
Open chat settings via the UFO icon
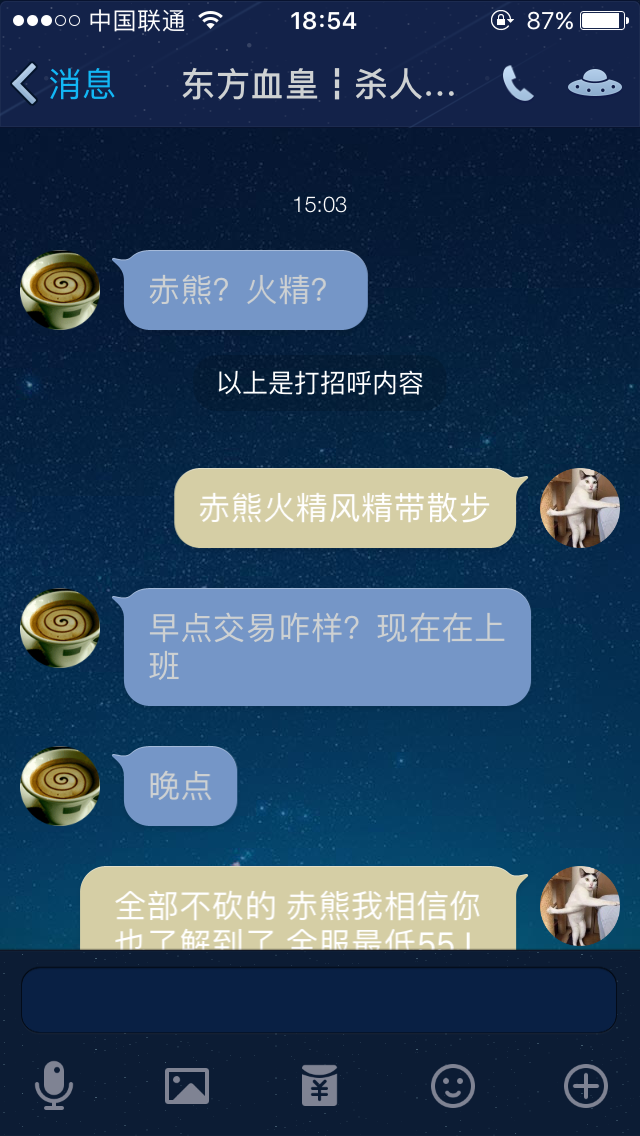click(594, 84)
